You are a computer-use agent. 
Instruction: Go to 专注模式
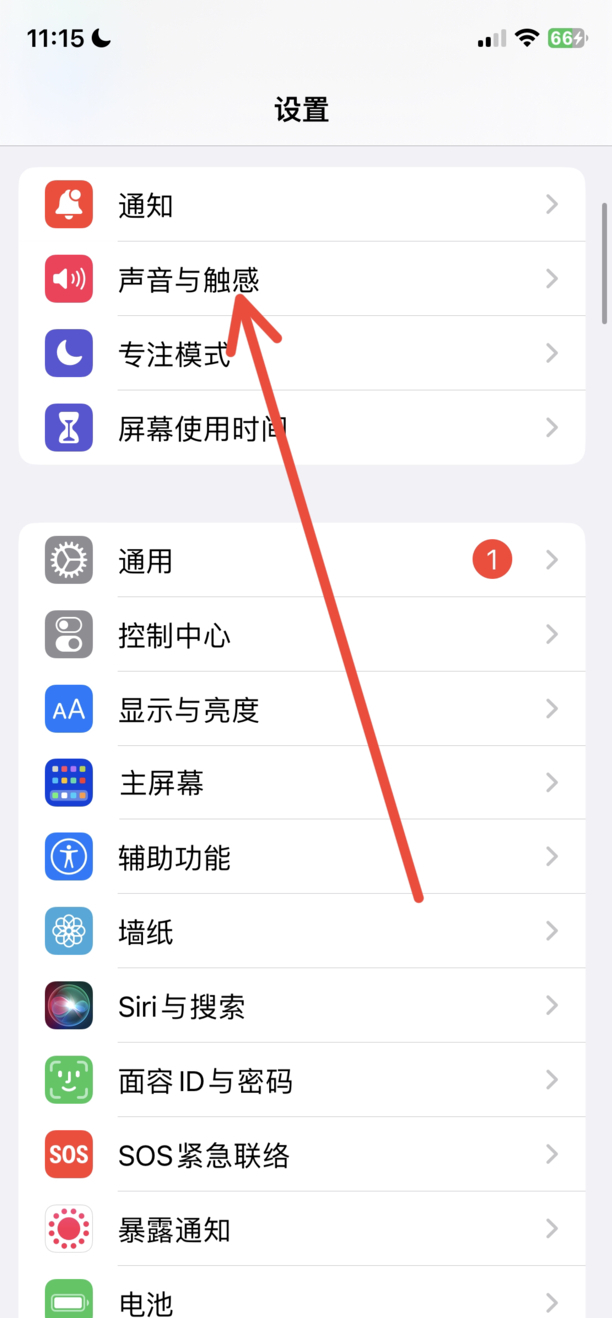pyautogui.click(x=302, y=353)
